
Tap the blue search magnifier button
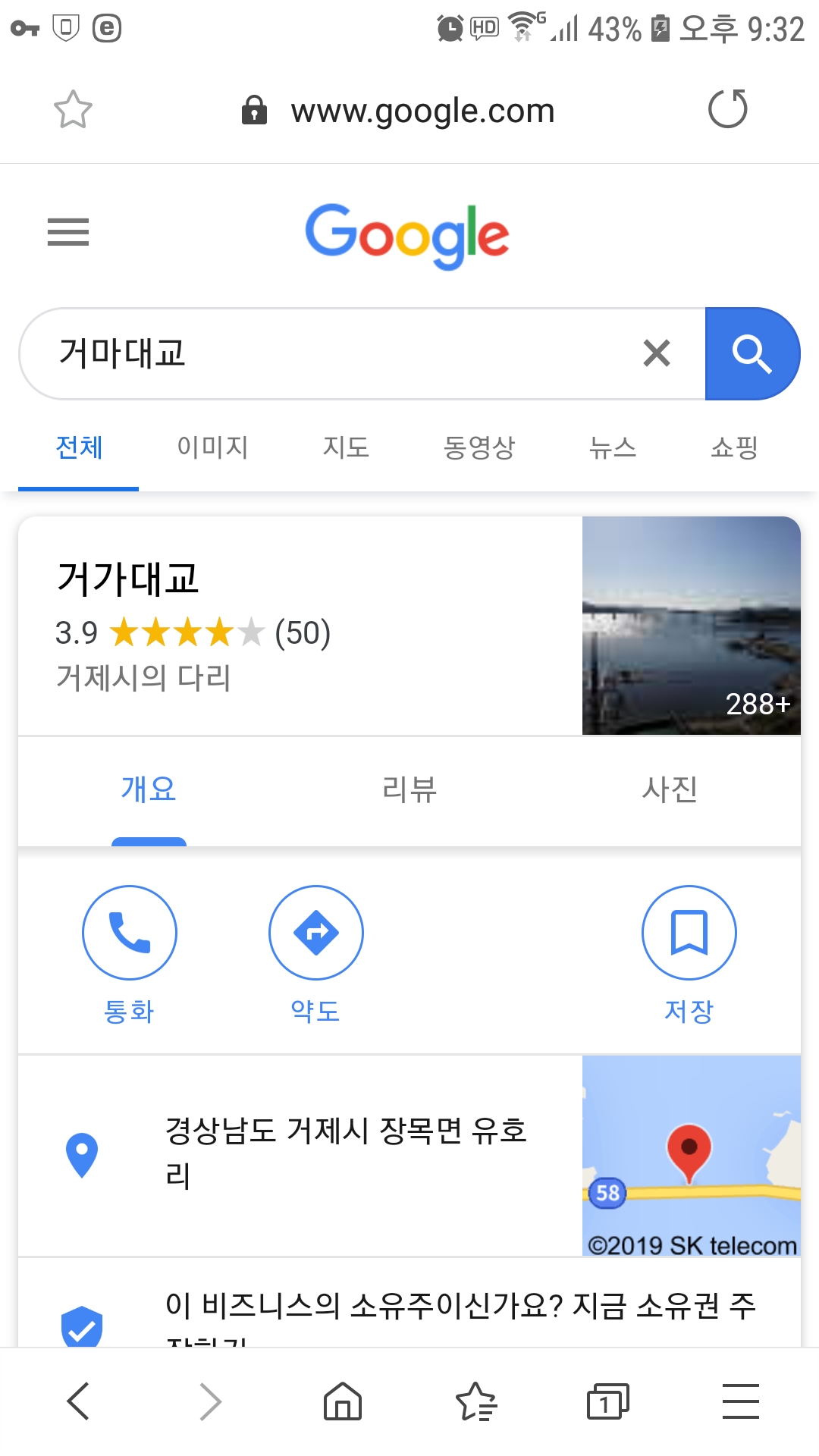[x=753, y=353]
